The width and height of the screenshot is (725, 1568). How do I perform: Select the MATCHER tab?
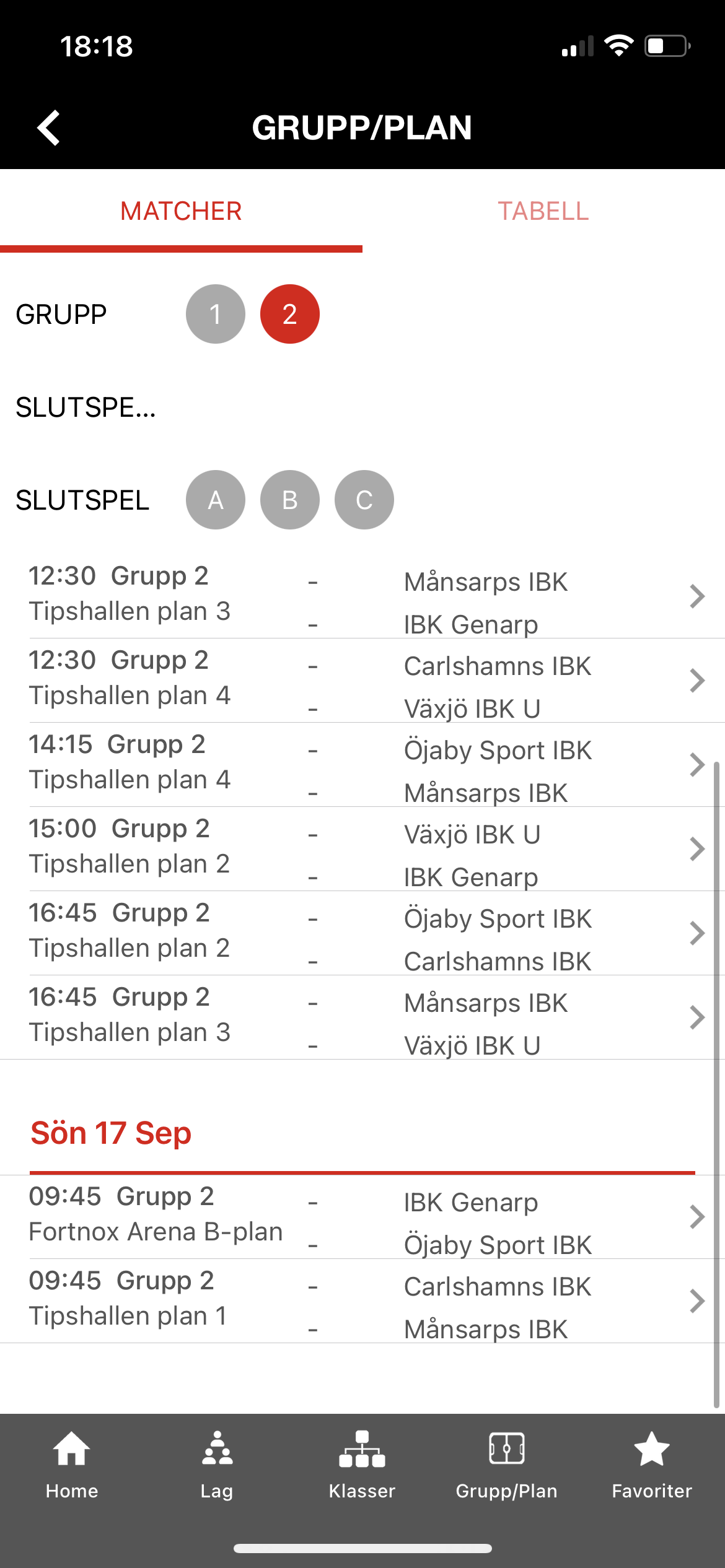coord(181,211)
